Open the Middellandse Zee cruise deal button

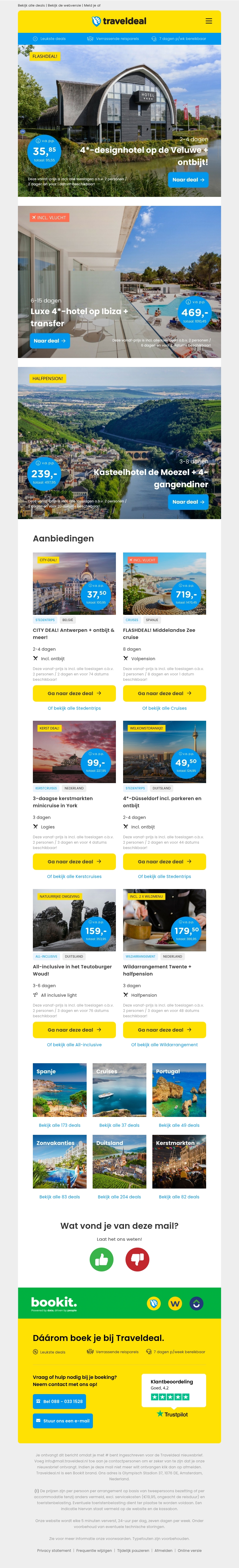pyautogui.click(x=165, y=693)
